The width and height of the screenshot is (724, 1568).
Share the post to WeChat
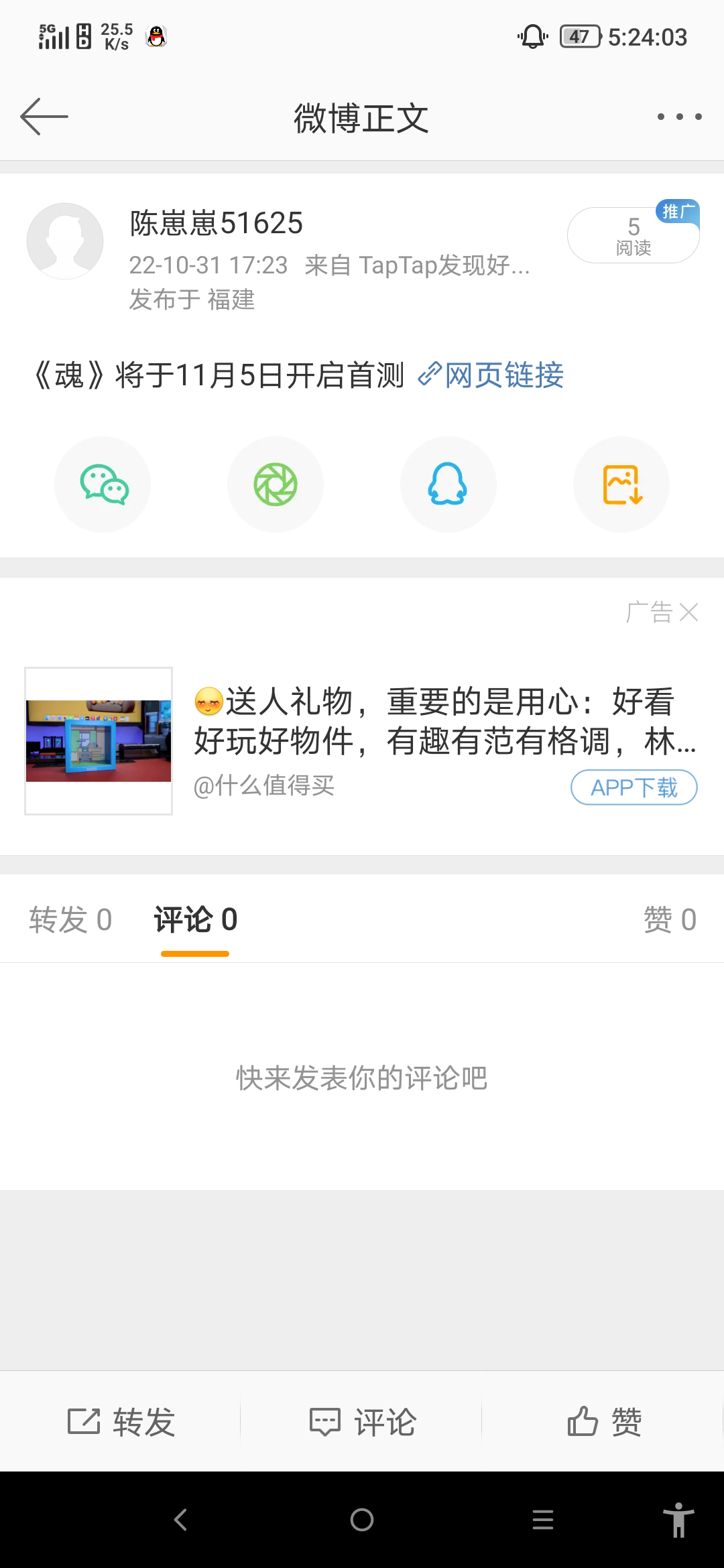(103, 484)
